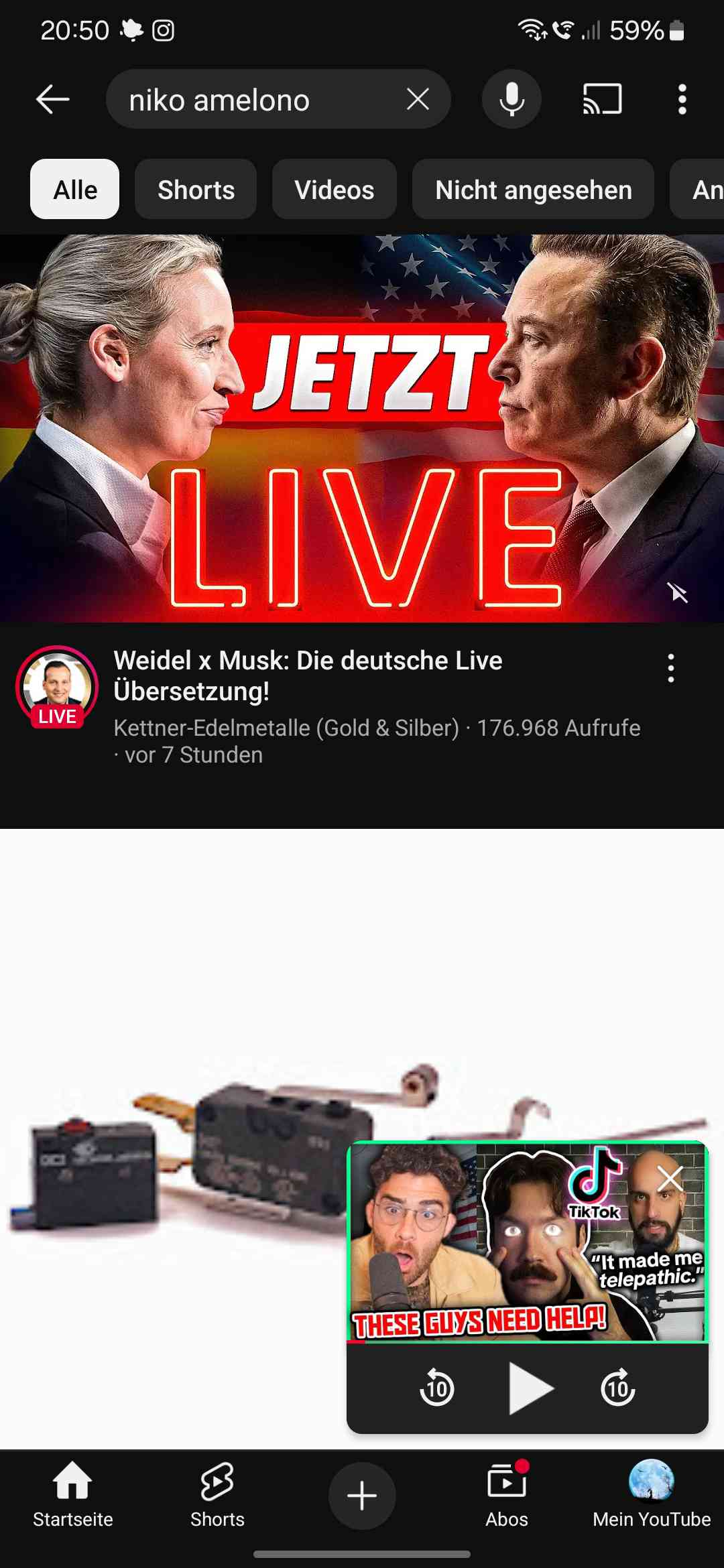Clear the search text
Viewport: 724px width, 1568px height.
click(x=418, y=100)
